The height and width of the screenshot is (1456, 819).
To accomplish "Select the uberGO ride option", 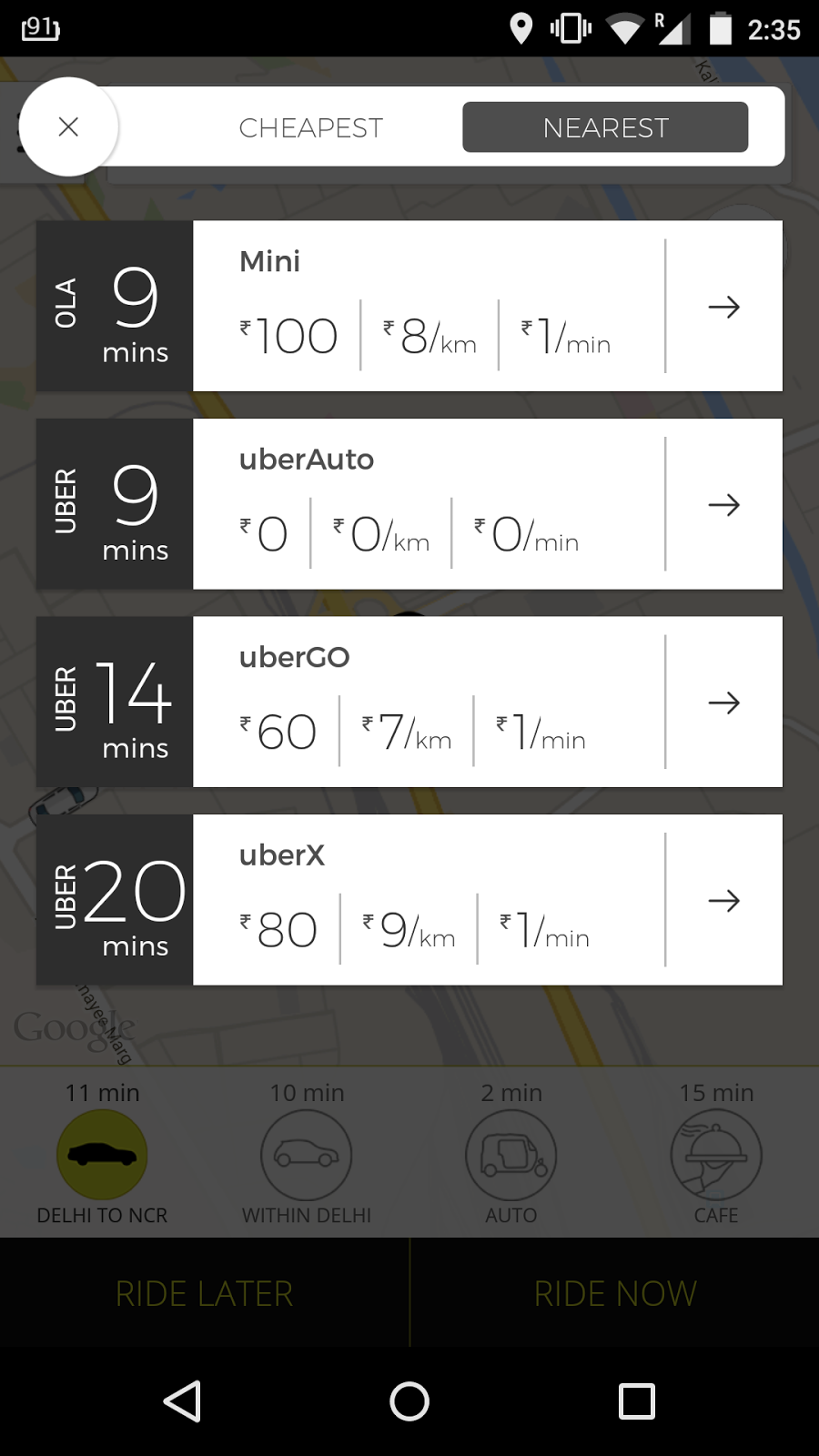I will (x=409, y=702).
